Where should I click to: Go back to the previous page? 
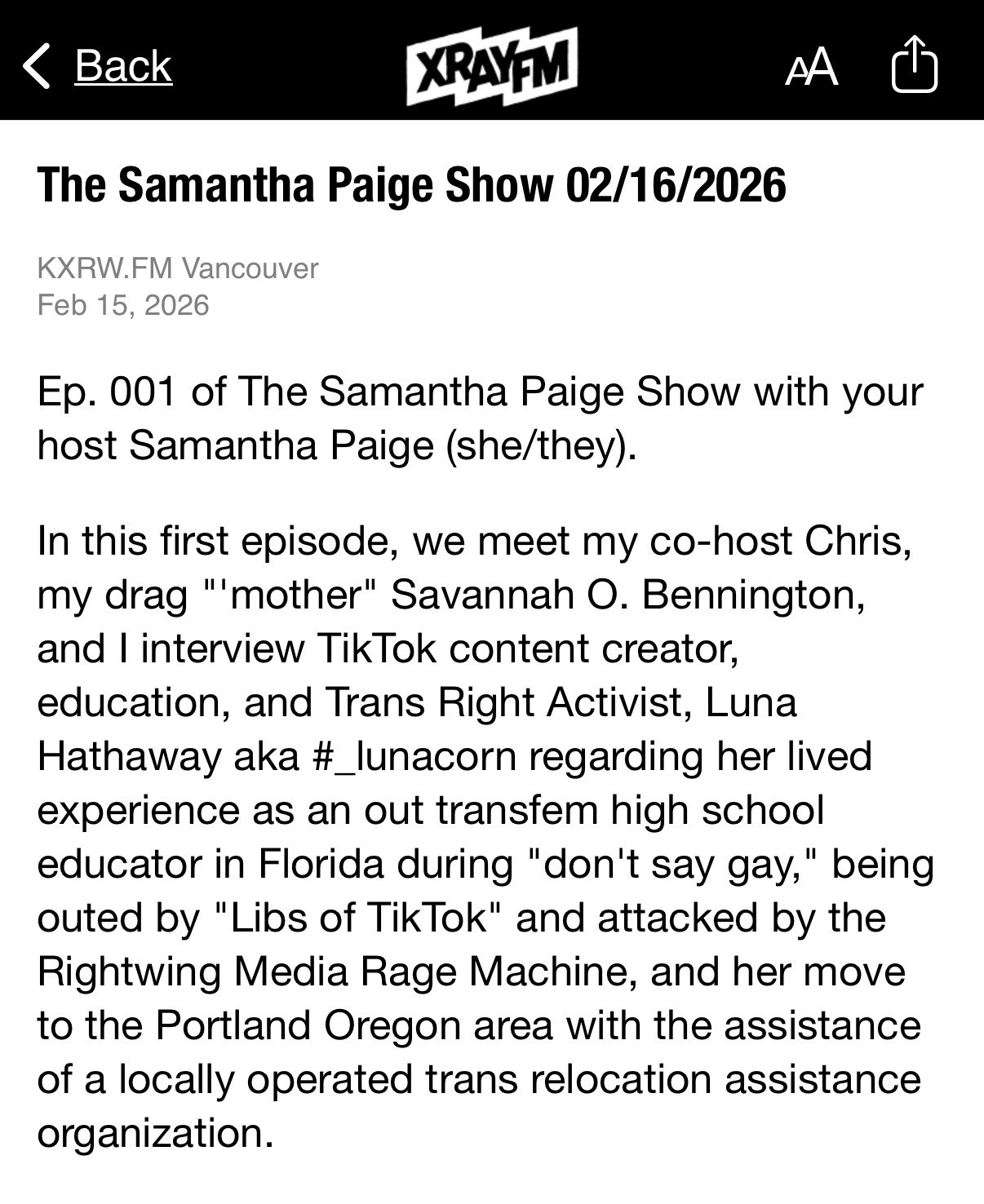(100, 66)
